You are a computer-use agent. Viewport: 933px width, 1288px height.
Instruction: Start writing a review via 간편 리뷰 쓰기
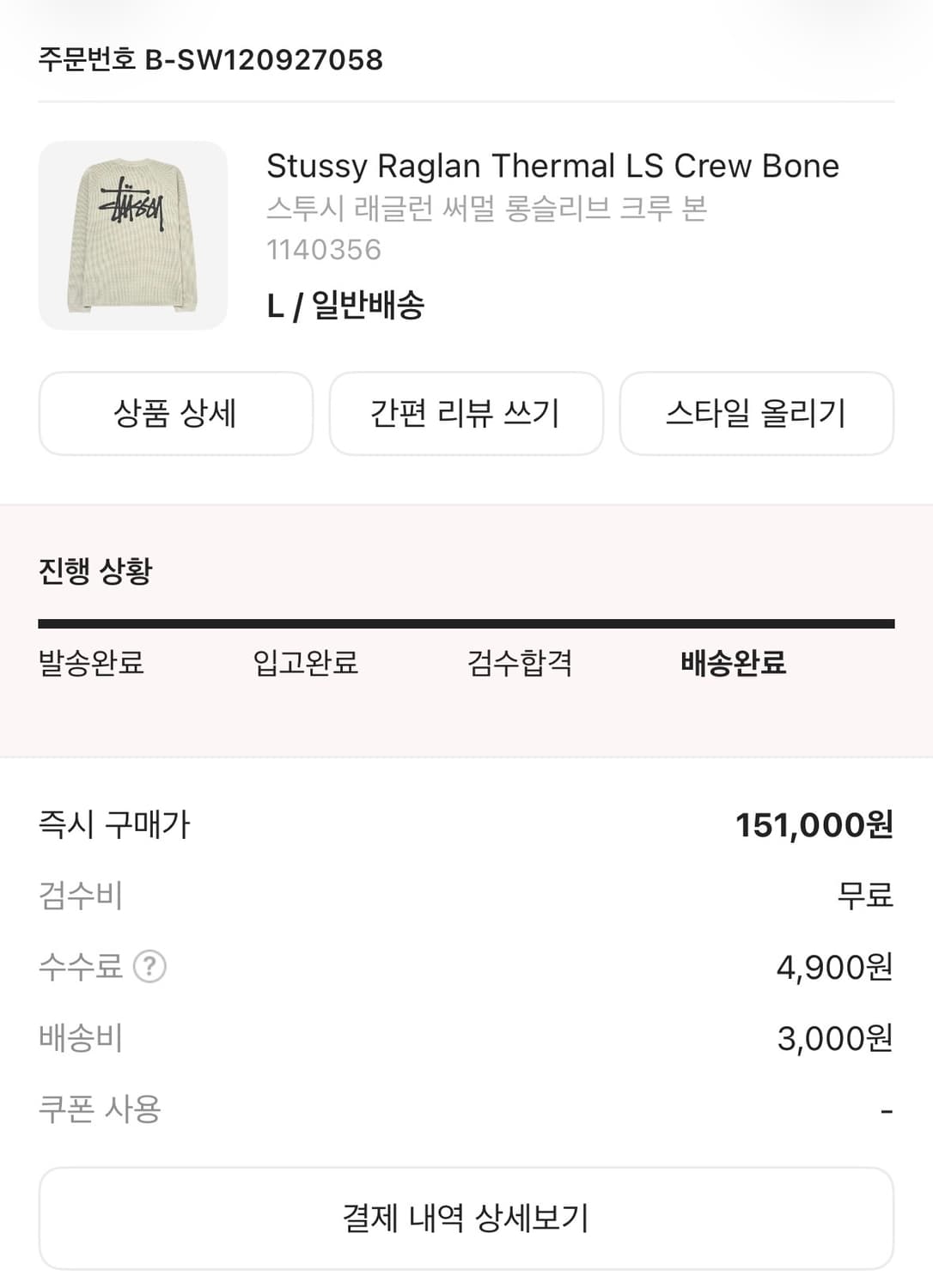(x=466, y=413)
